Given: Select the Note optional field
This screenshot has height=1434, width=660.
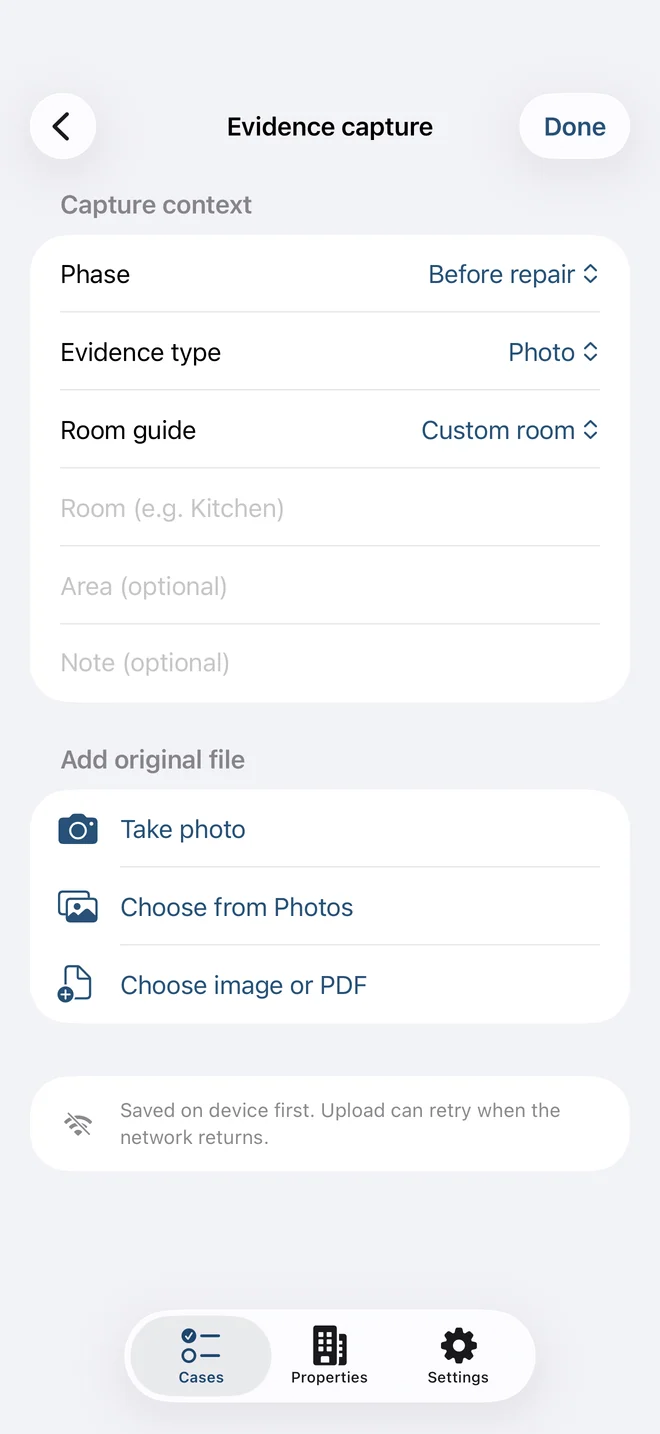Looking at the screenshot, I should click(330, 663).
